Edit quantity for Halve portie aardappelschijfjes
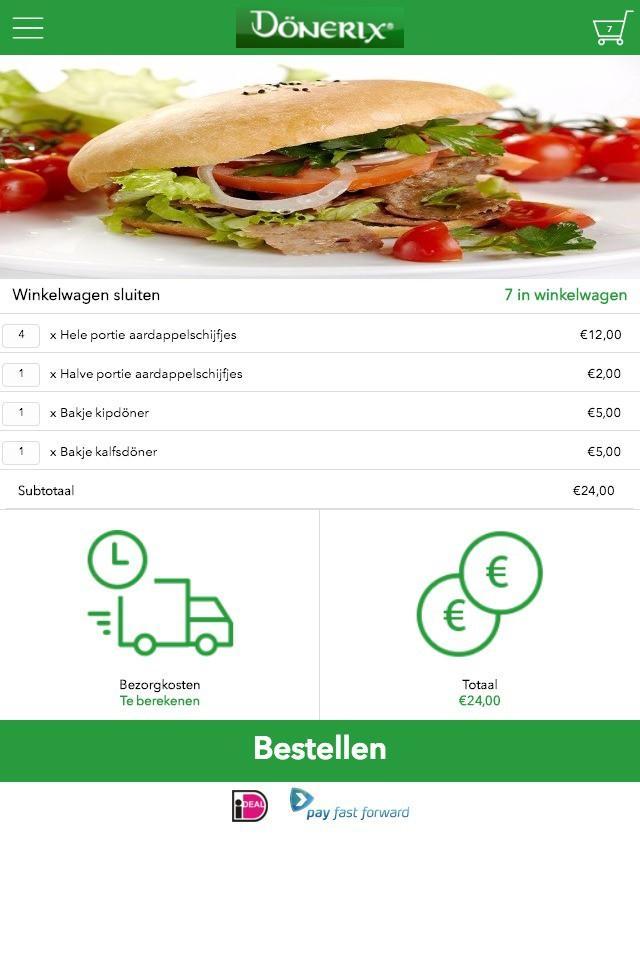Screen dimensions: 640x960 pos(21,374)
